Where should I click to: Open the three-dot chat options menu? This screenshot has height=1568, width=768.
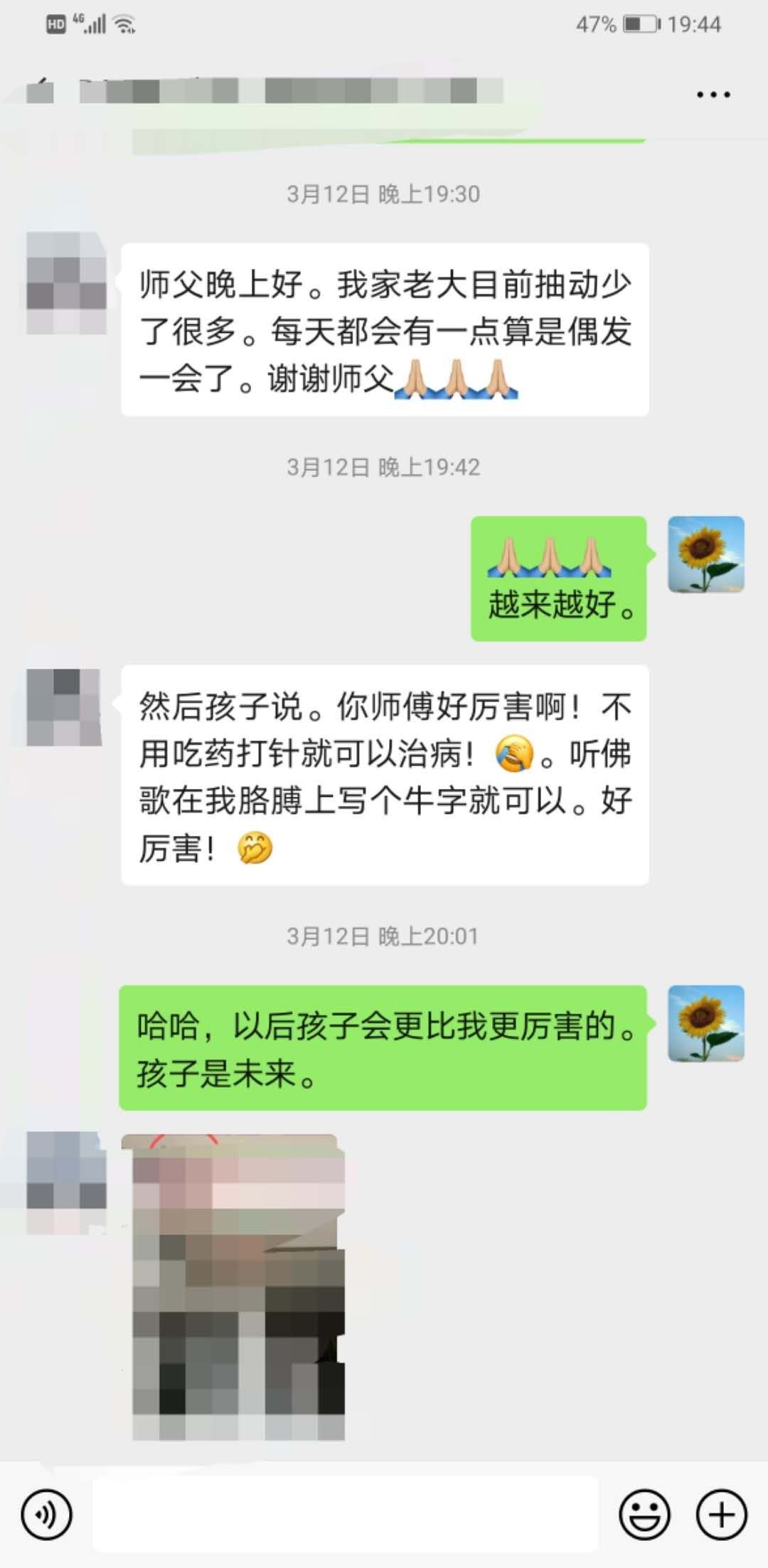[x=713, y=95]
